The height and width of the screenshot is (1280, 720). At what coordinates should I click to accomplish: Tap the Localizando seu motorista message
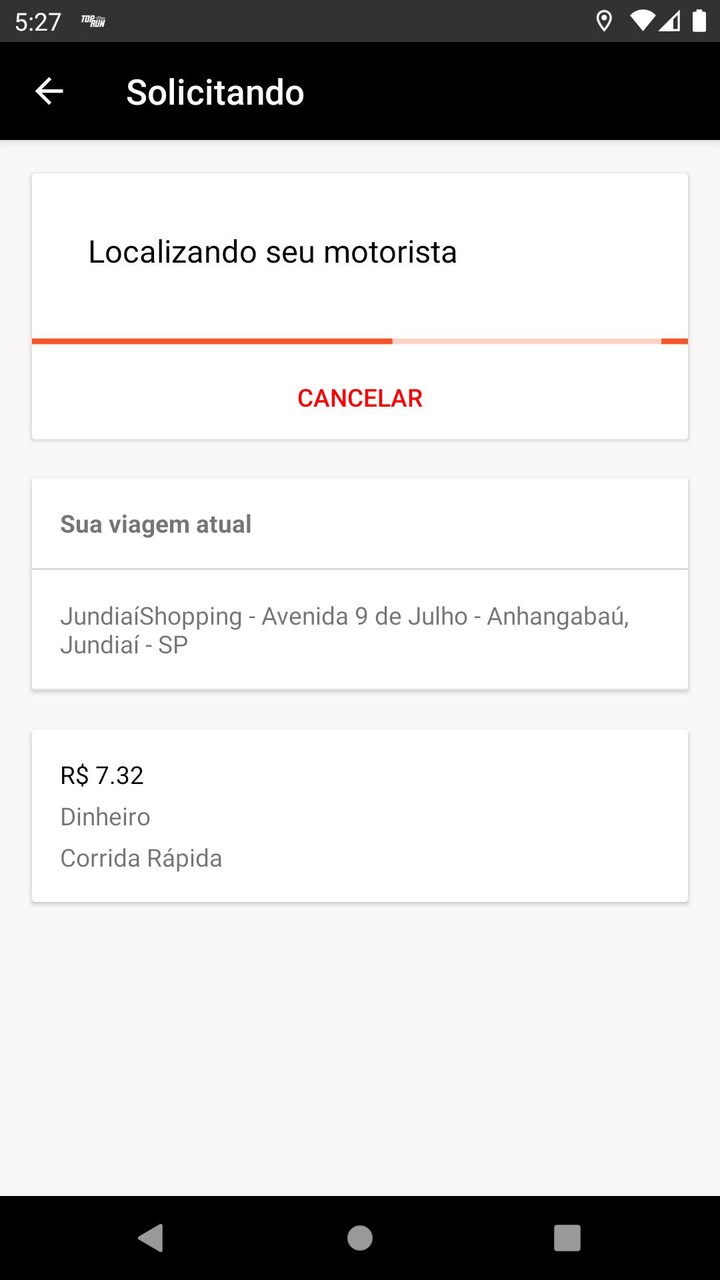[272, 252]
